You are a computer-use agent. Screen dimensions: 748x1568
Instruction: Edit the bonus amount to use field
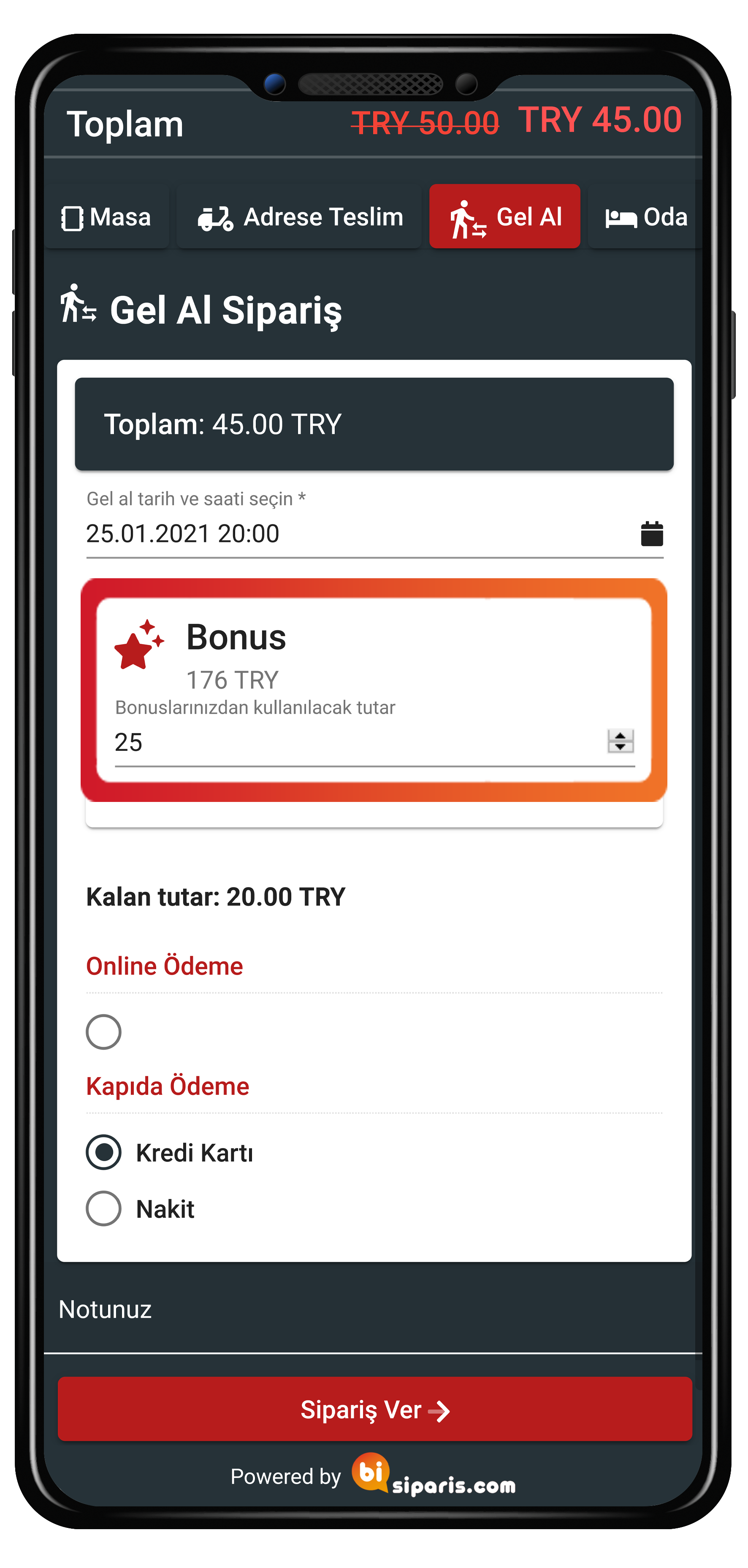[359, 742]
